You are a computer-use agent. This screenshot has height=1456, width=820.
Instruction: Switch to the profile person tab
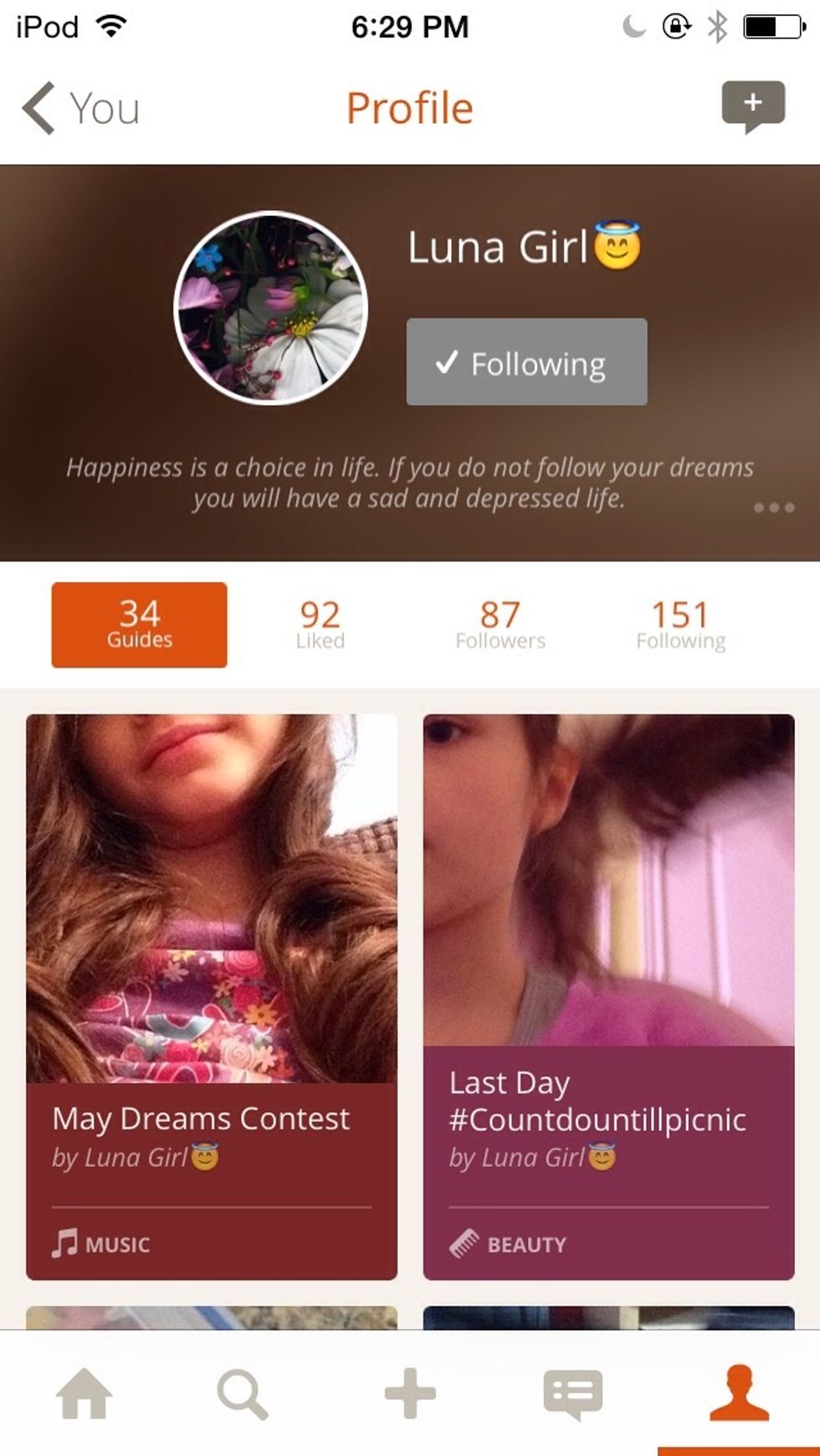pyautogui.click(x=738, y=1393)
